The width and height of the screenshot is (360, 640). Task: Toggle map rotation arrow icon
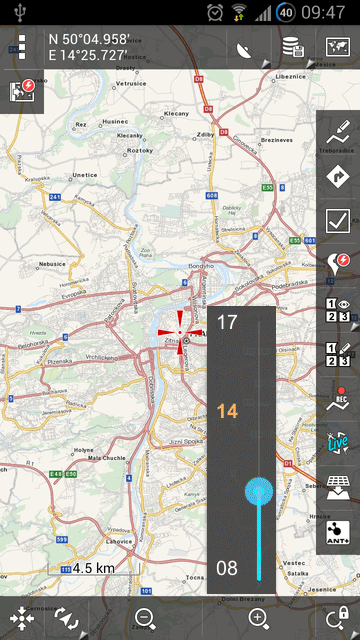(x=67, y=618)
